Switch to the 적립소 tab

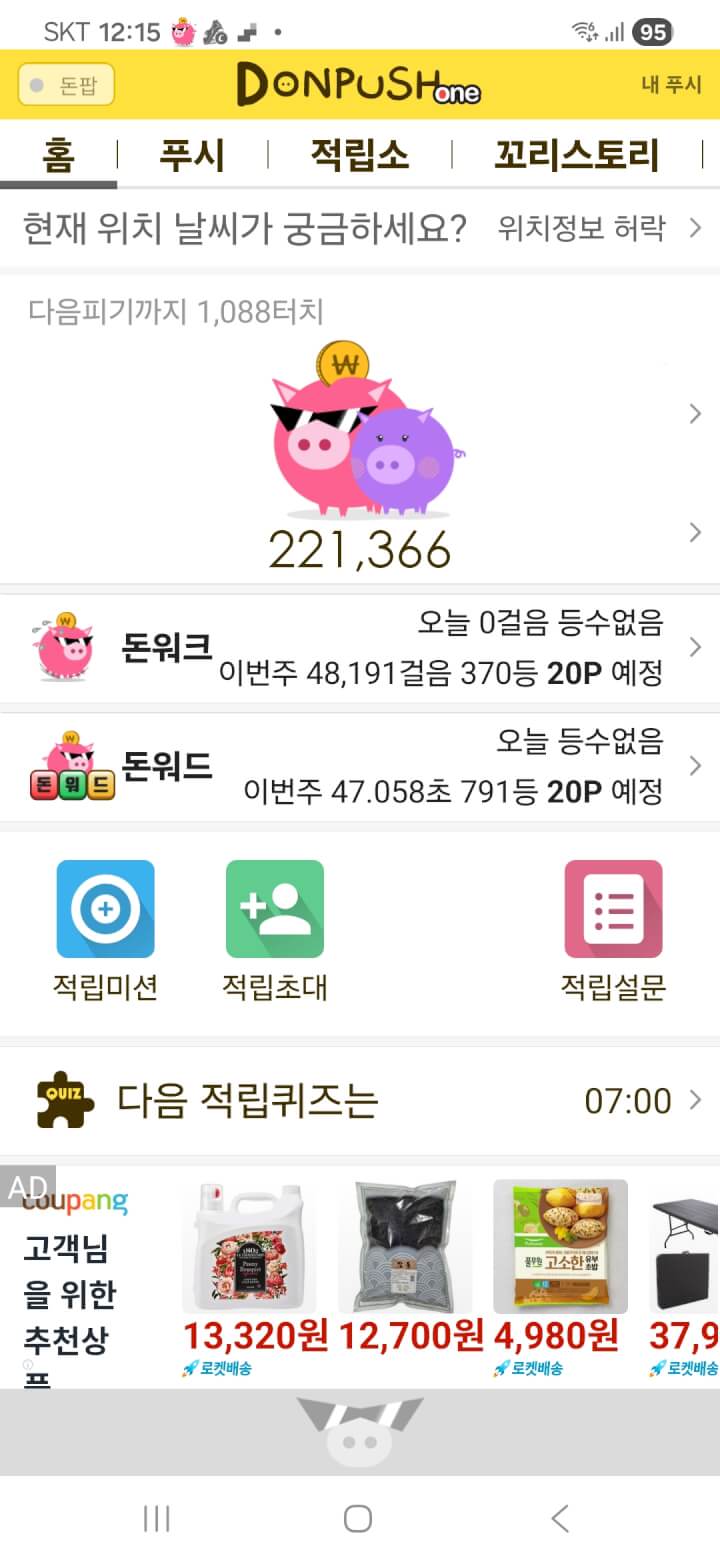coord(359,156)
